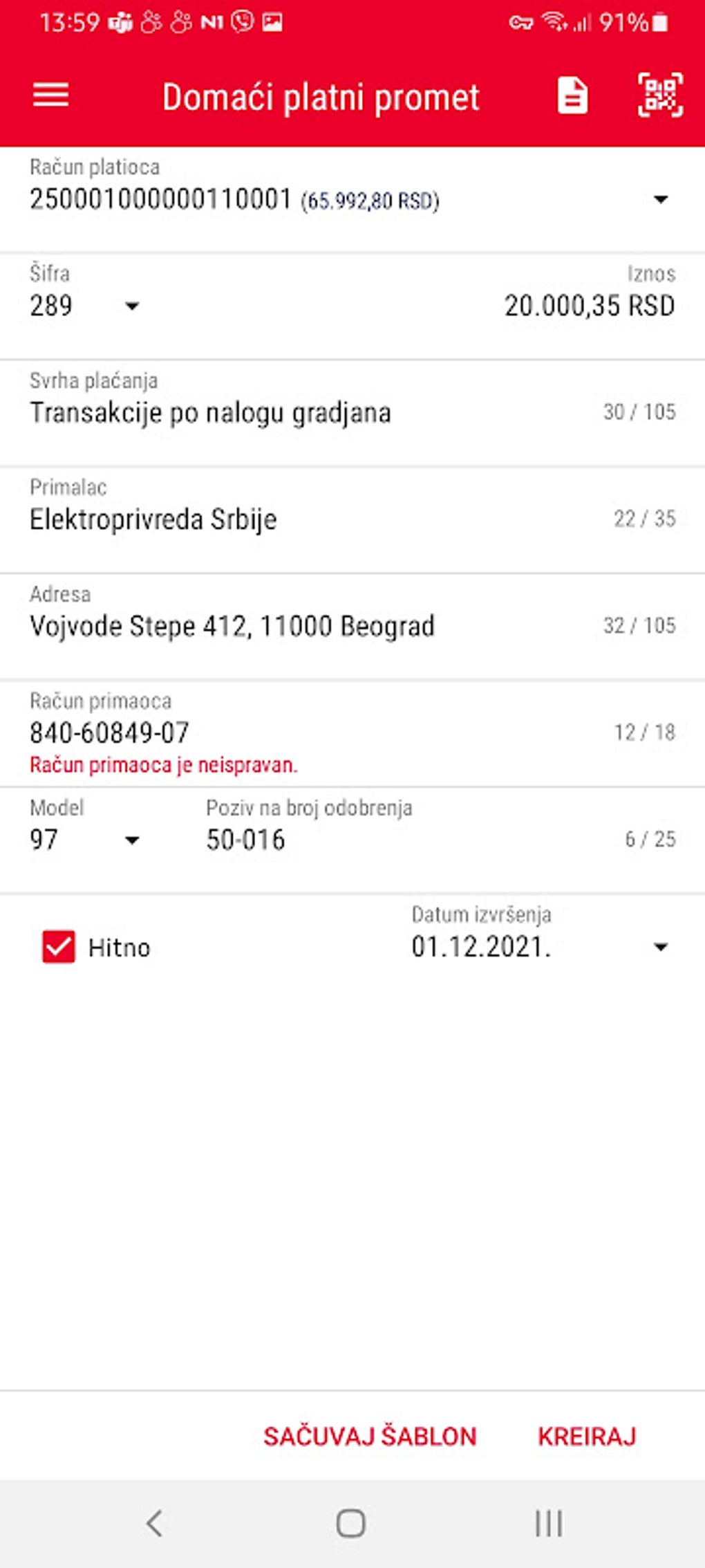
Task: Open the payment templates document icon
Action: click(571, 96)
